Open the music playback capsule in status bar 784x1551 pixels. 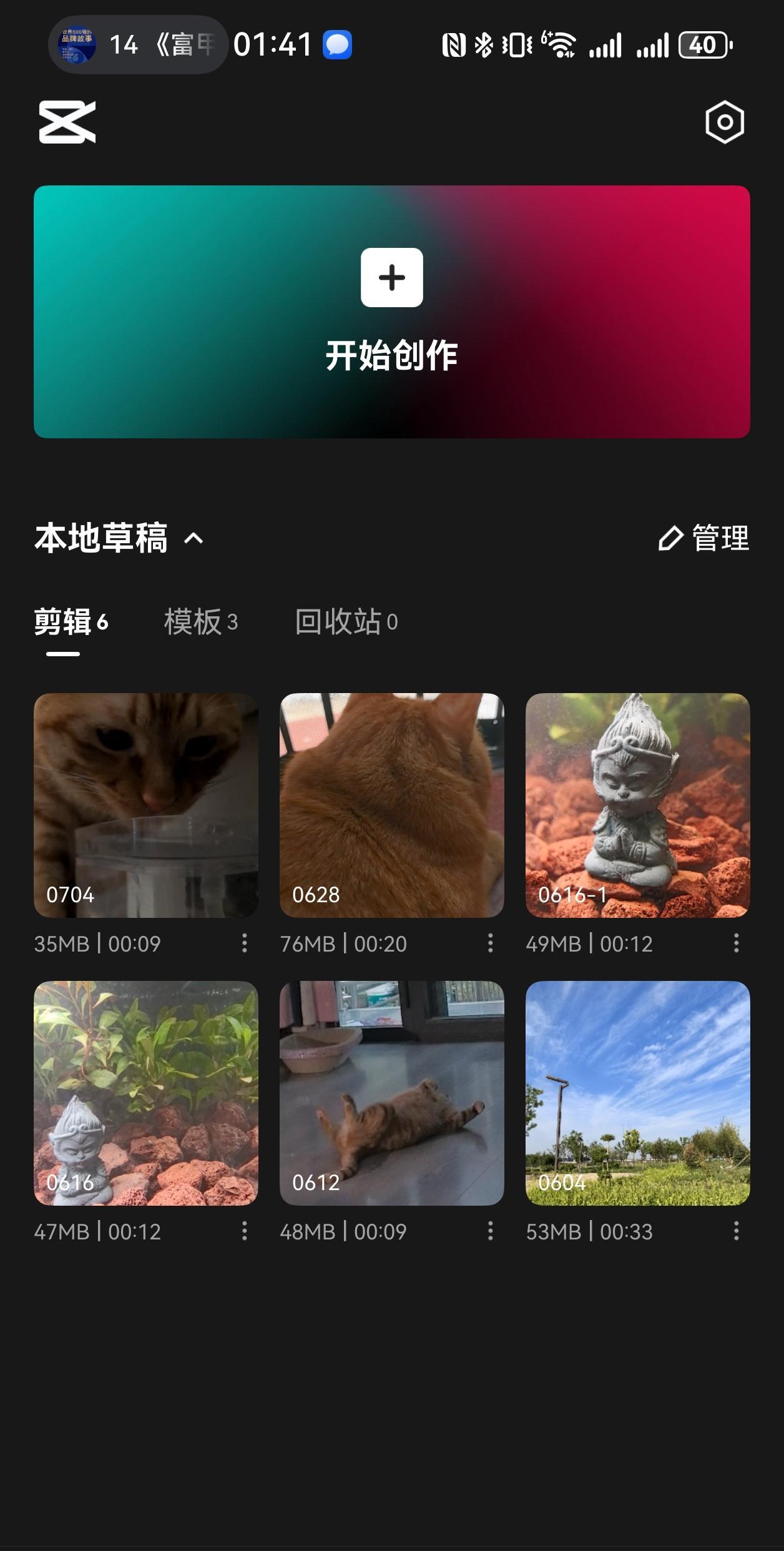137,45
